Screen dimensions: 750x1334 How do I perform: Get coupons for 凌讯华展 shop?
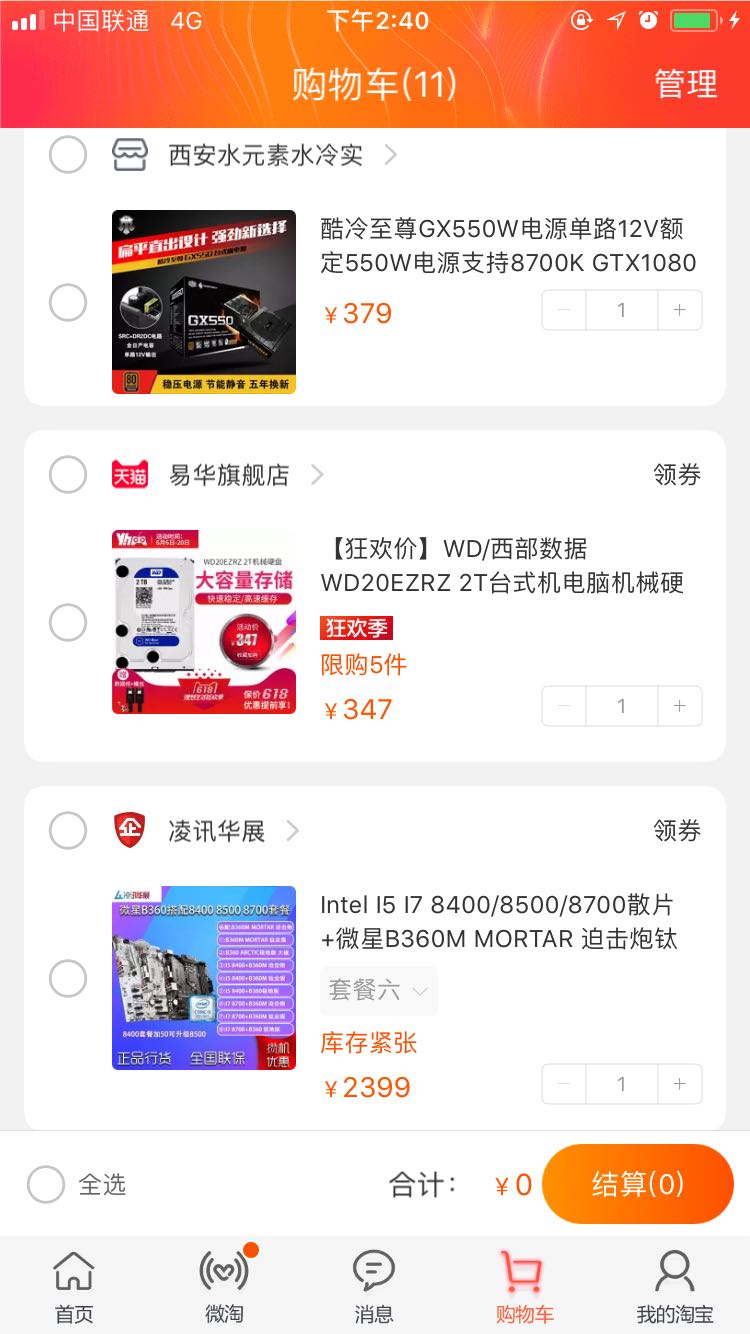677,830
